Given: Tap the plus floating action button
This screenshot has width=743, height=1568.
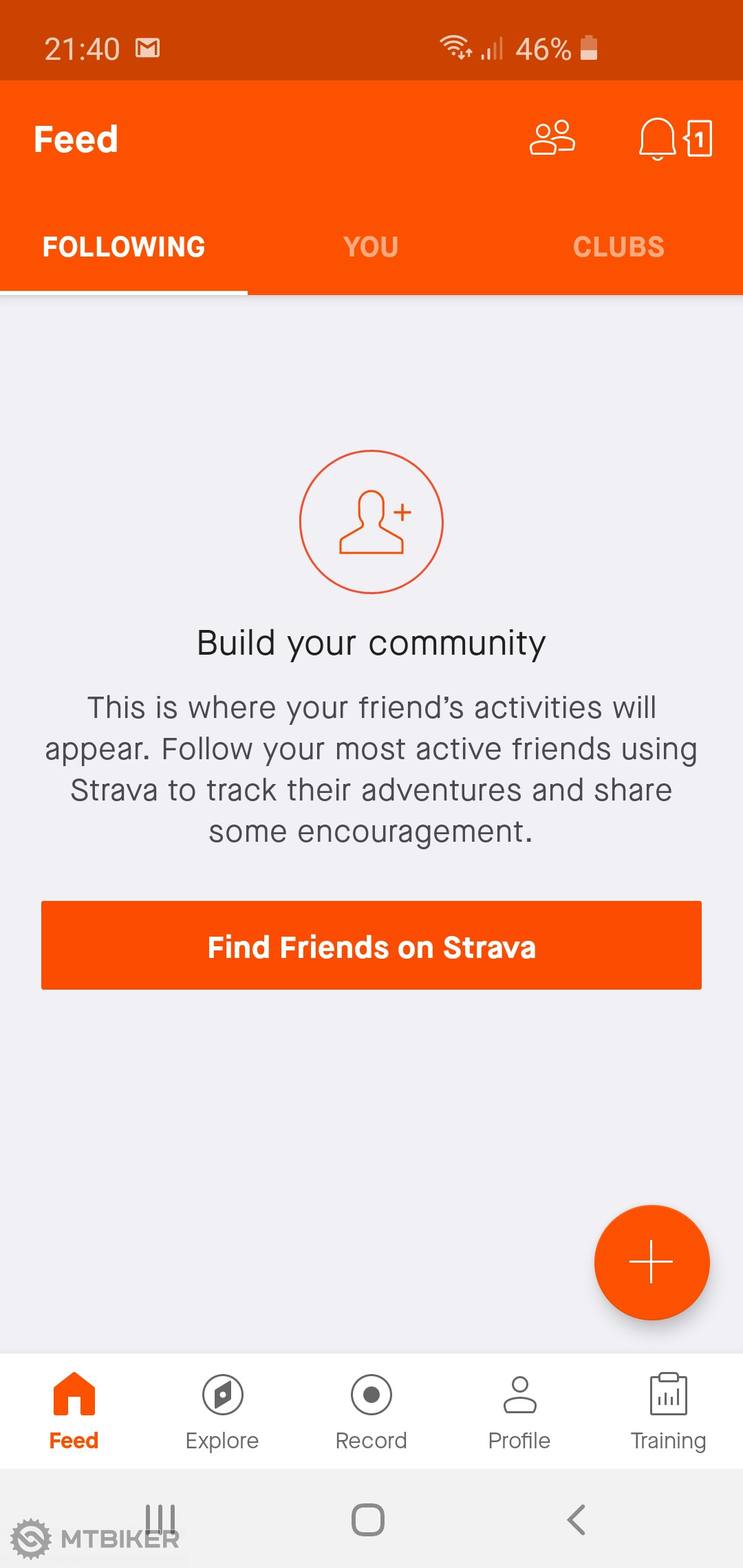Looking at the screenshot, I should 652,1262.
